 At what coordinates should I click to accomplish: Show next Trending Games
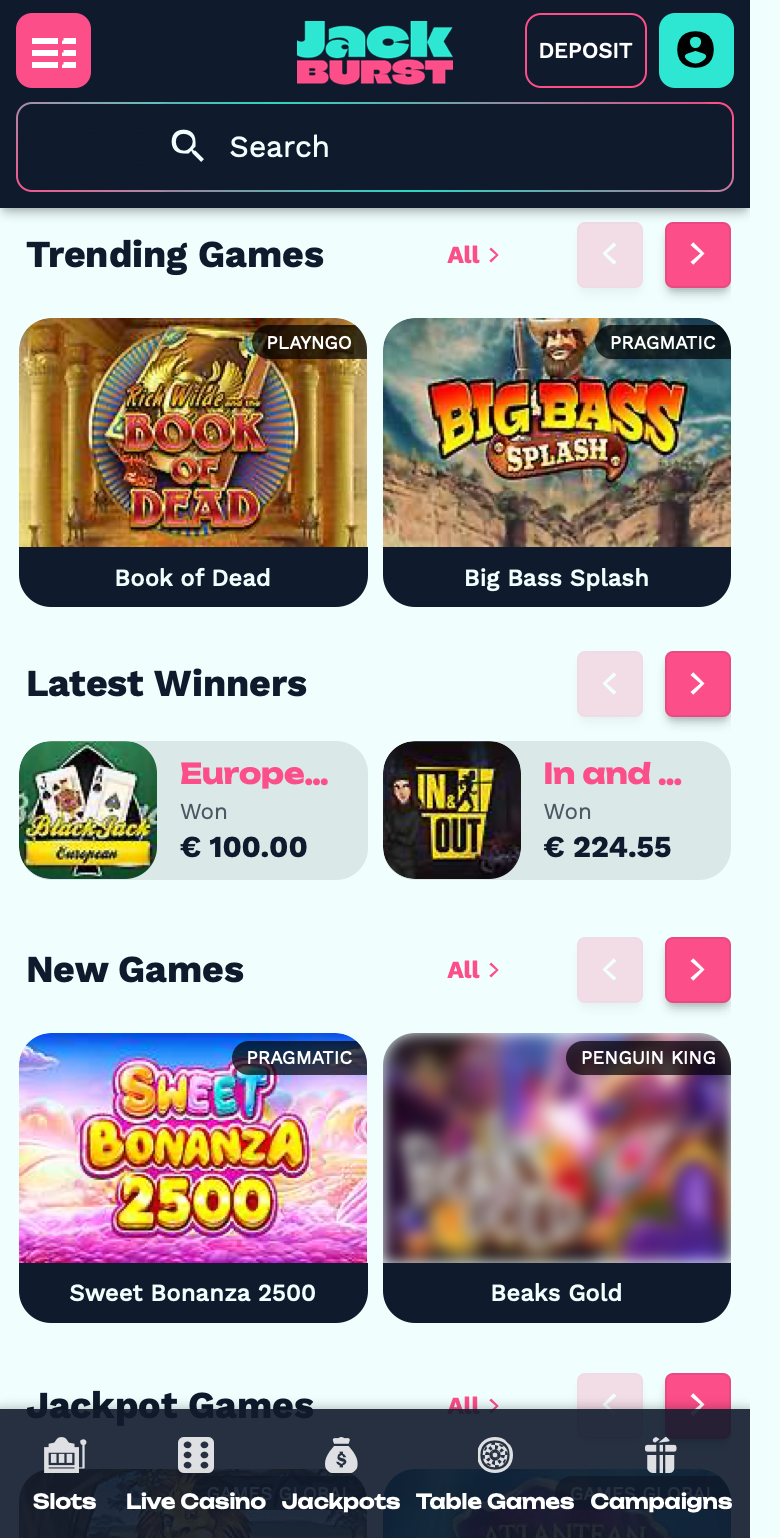(x=698, y=255)
